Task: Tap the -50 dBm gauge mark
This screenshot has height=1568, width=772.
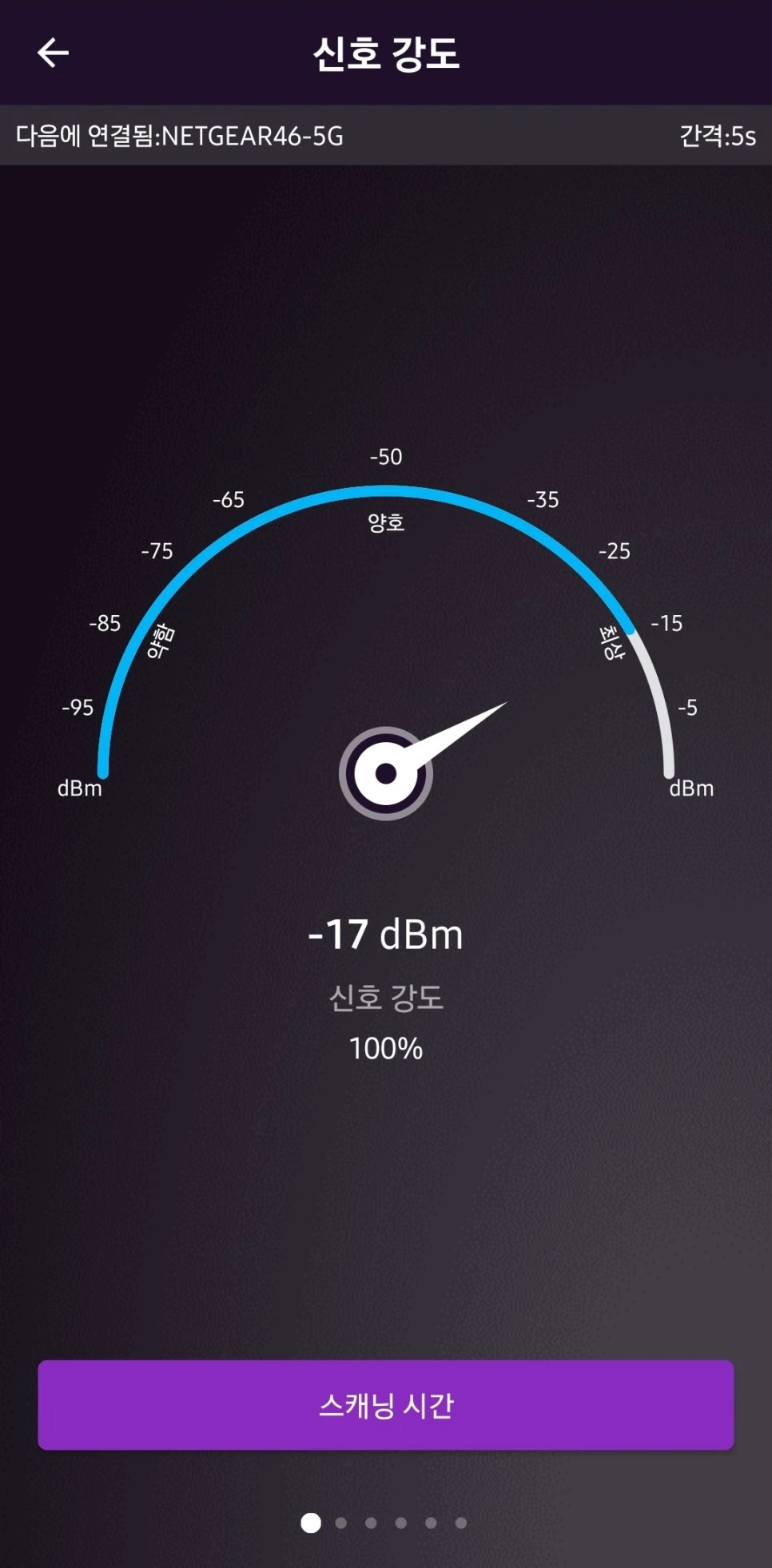Action: tap(386, 457)
